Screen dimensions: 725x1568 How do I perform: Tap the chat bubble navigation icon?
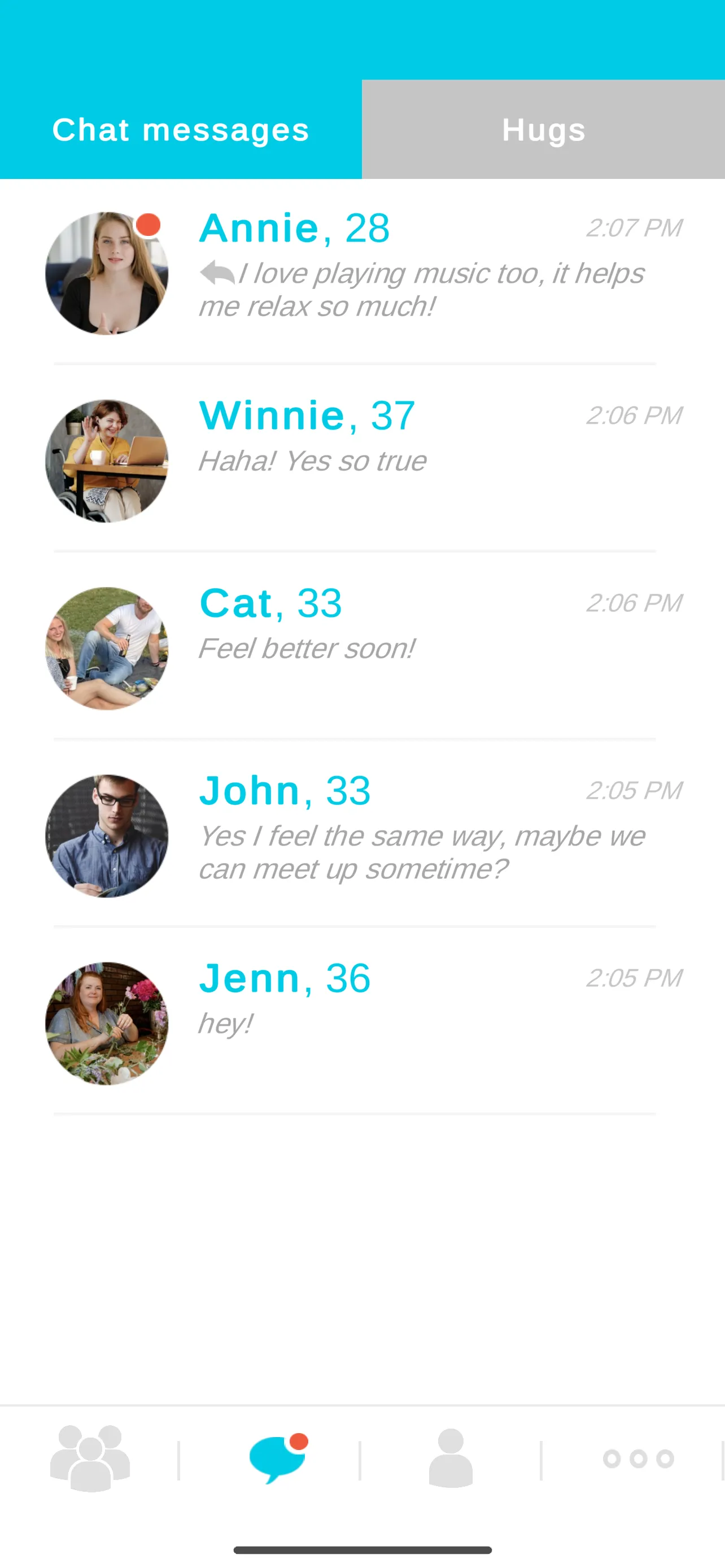point(278,1458)
